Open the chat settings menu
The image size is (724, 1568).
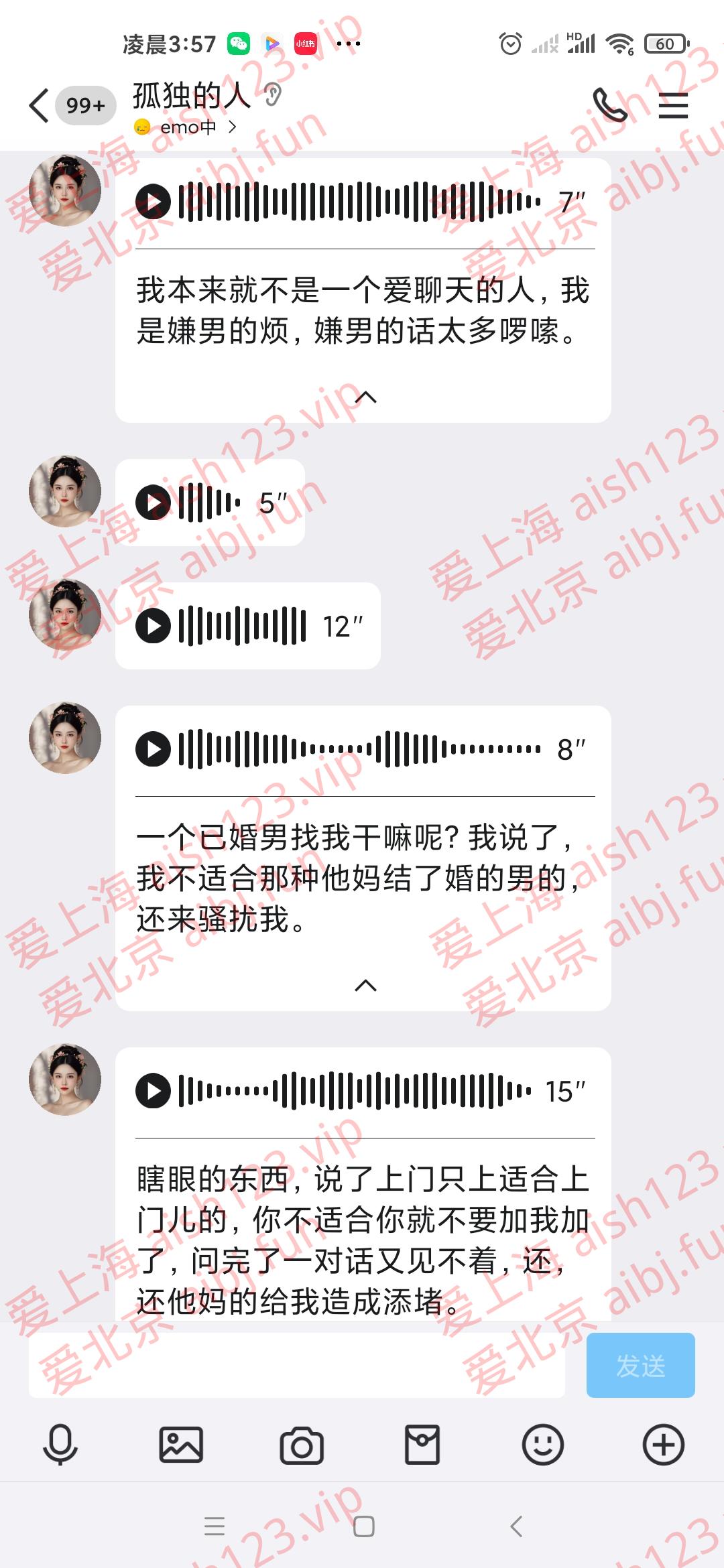[673, 106]
